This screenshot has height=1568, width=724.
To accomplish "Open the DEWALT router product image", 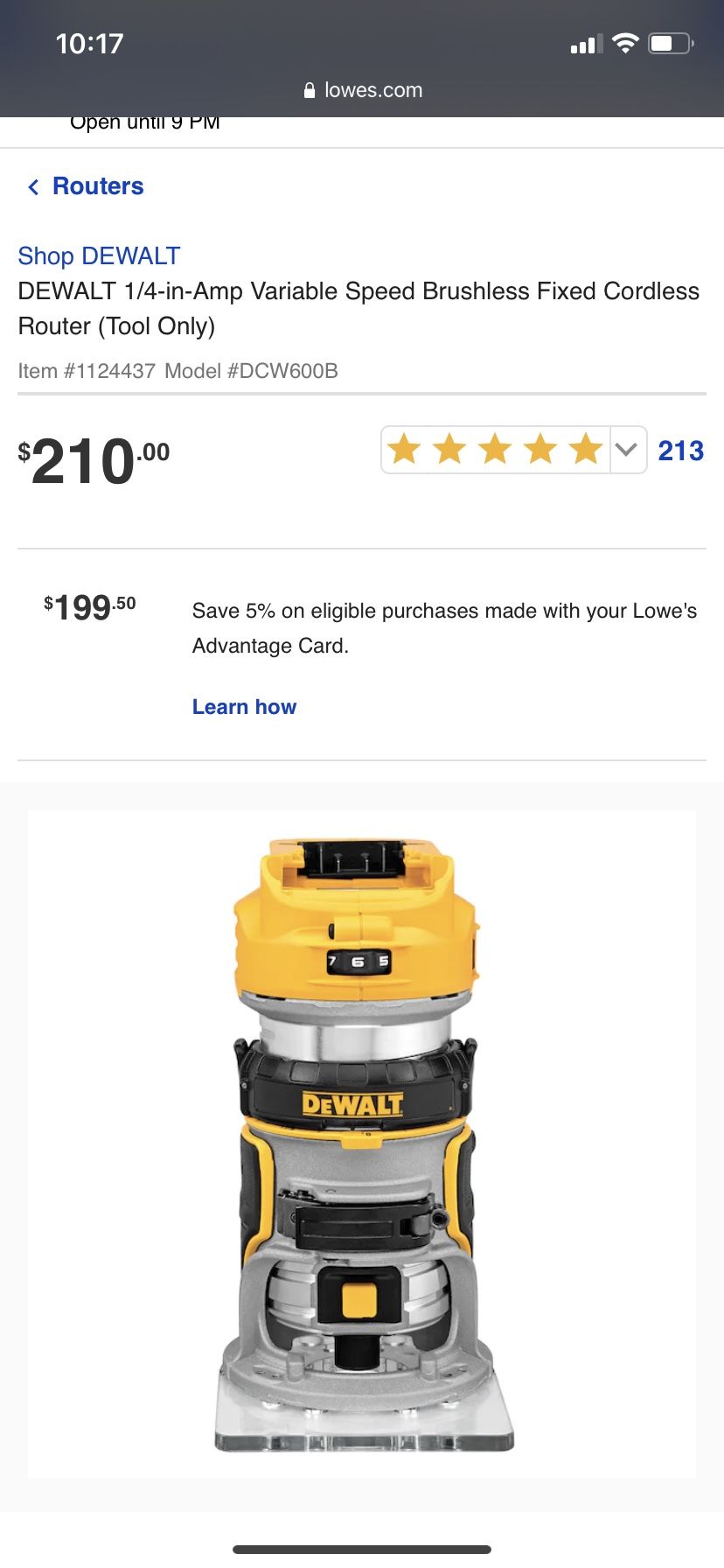I will (362, 1144).
